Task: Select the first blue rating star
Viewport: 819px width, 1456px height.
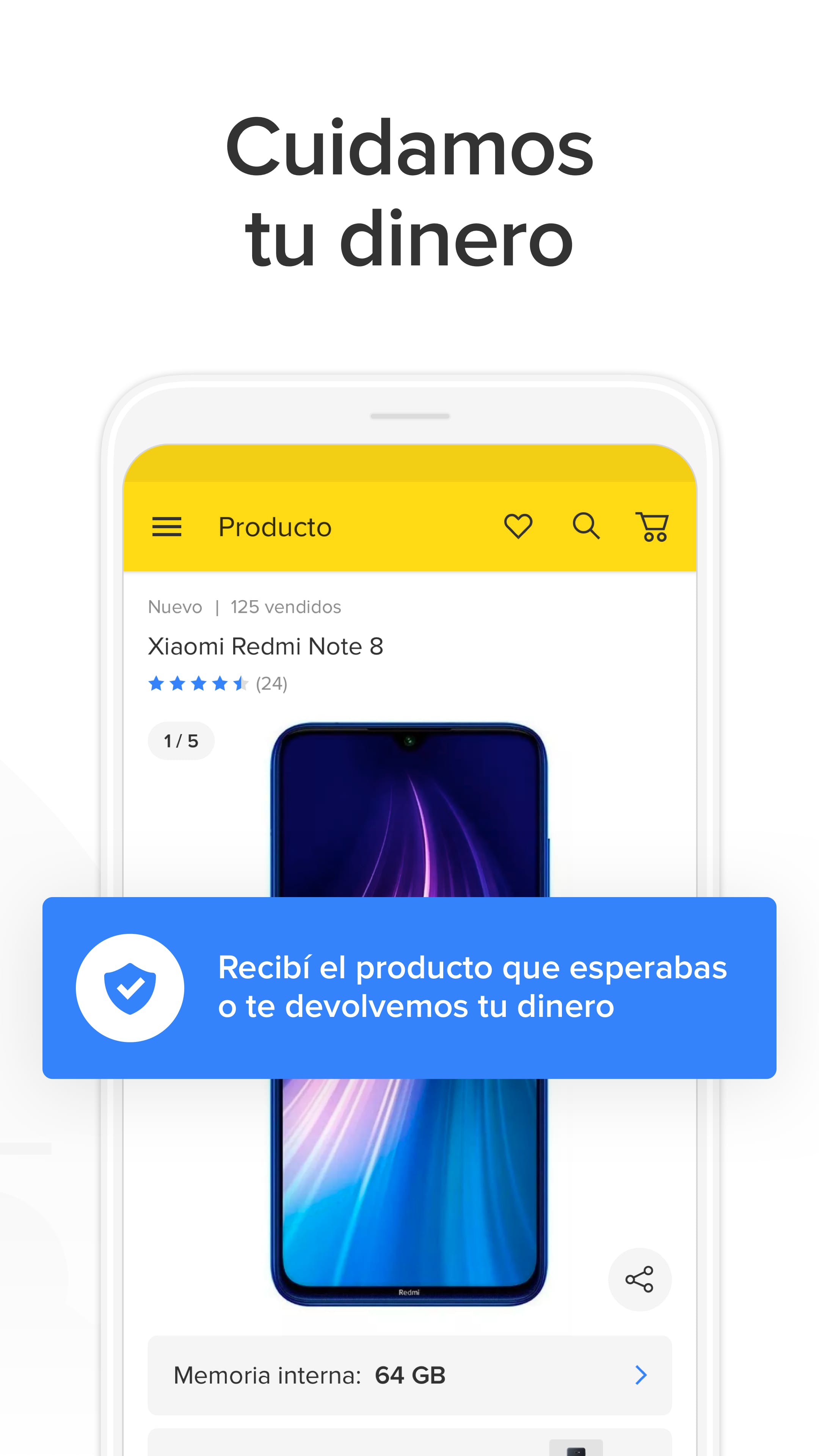Action: coord(157,683)
